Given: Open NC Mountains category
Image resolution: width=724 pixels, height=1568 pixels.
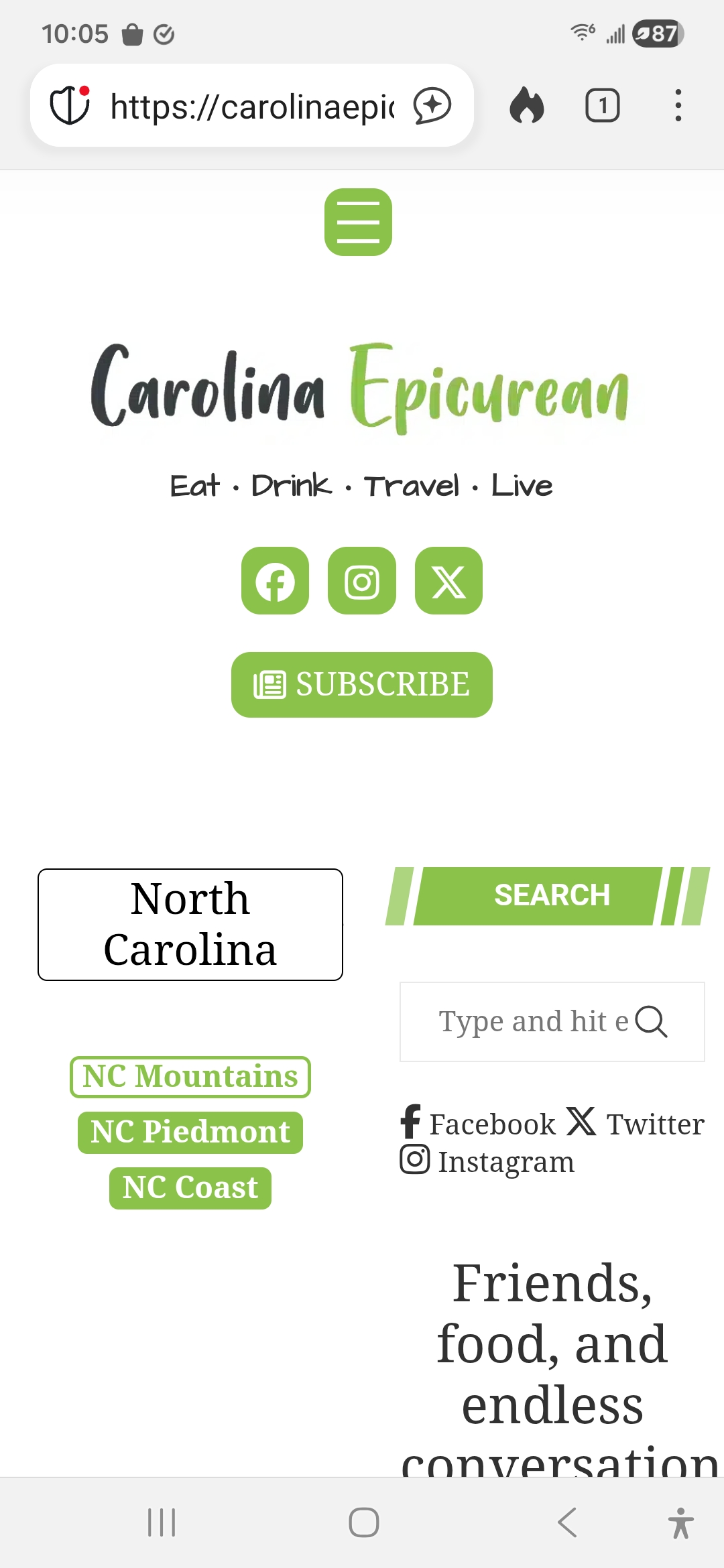Looking at the screenshot, I should (x=190, y=1077).
